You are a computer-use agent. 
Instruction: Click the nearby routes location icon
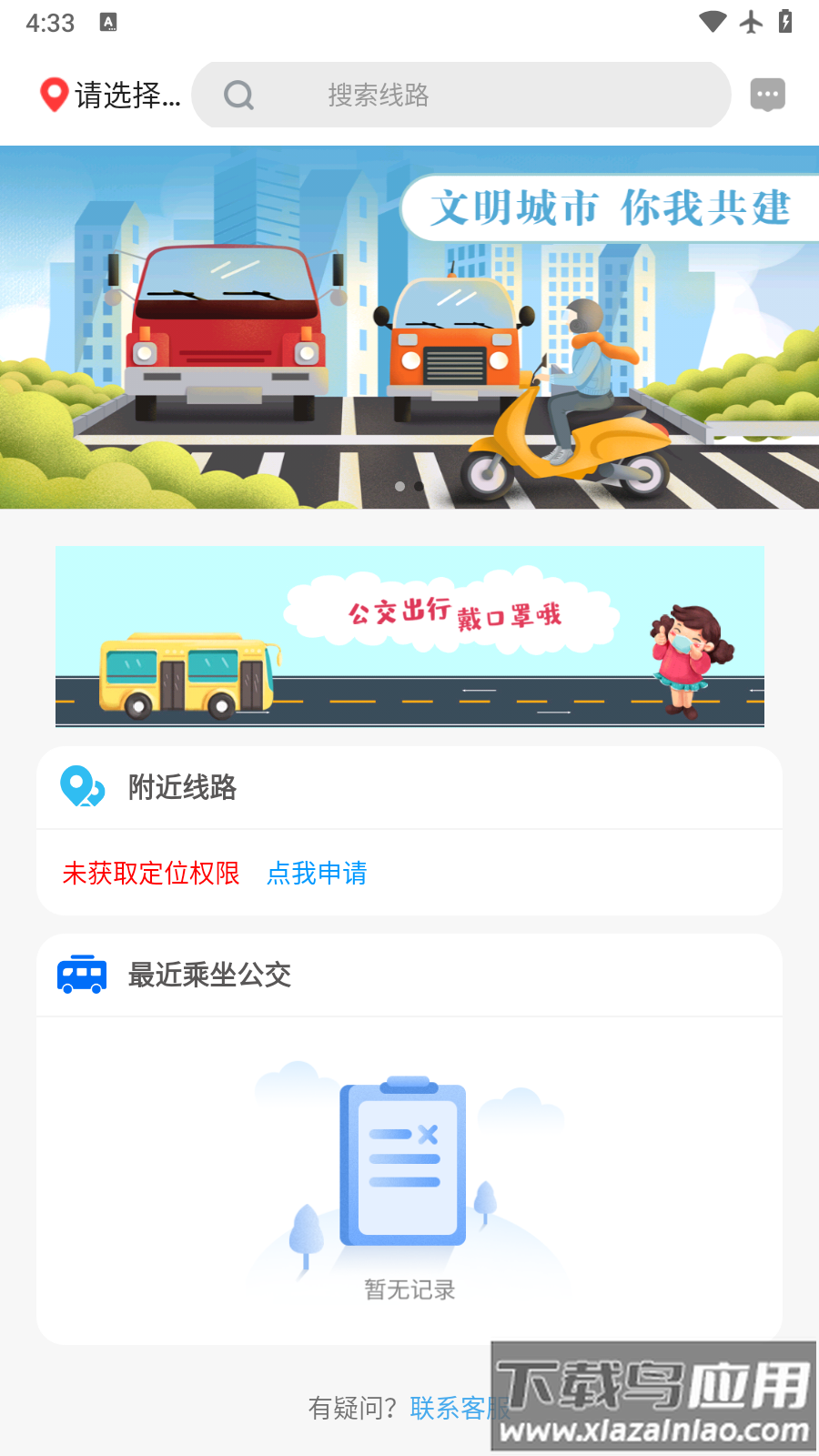[80, 787]
